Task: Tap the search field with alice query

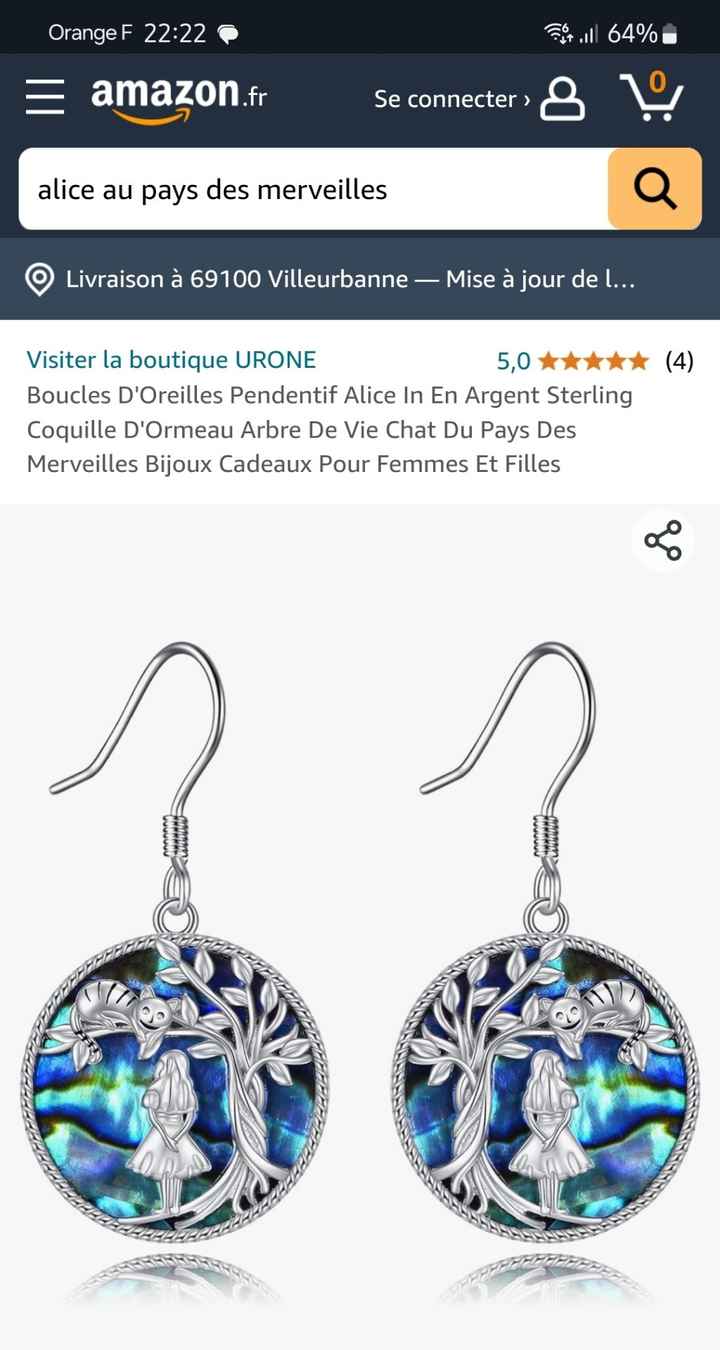Action: (300, 188)
